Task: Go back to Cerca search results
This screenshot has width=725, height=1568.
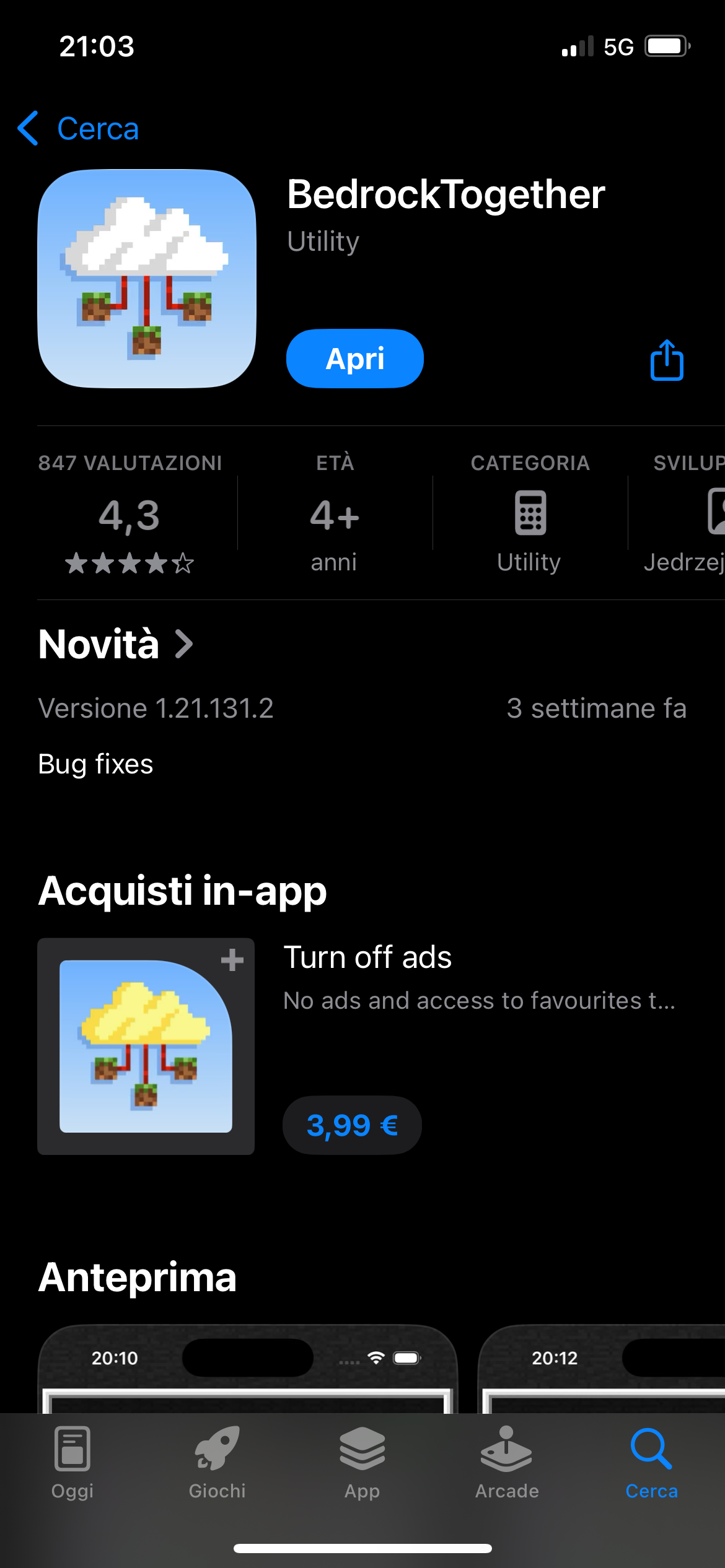Action: [x=79, y=129]
